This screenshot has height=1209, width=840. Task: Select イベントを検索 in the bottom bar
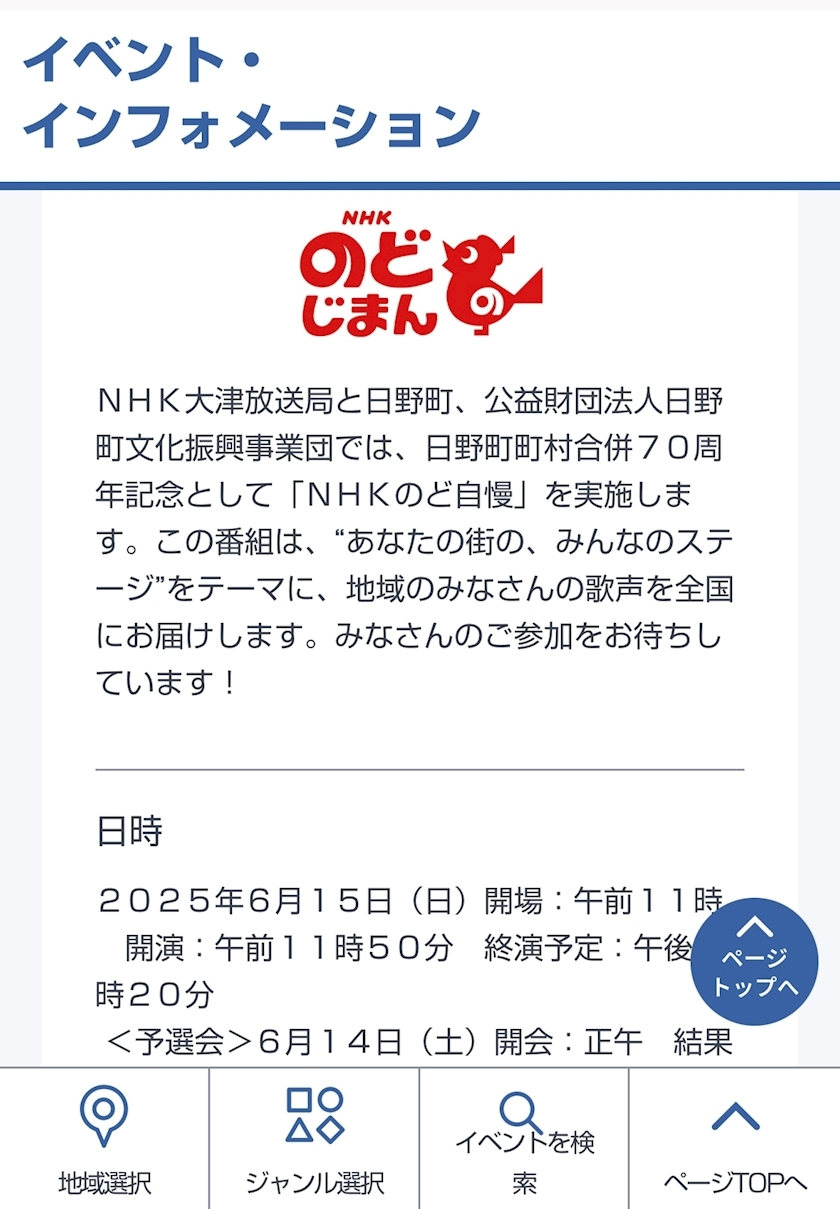524,1140
